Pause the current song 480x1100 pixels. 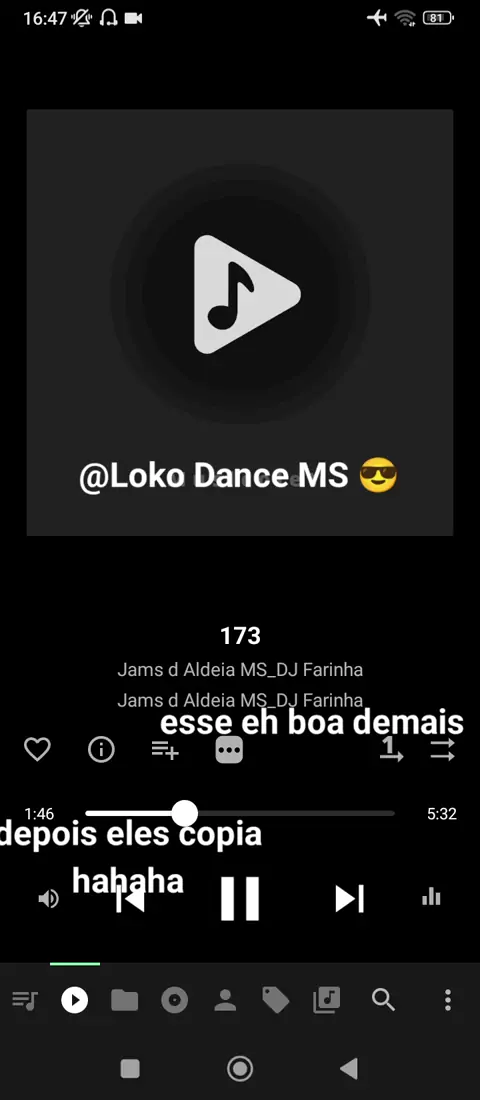(x=240, y=898)
